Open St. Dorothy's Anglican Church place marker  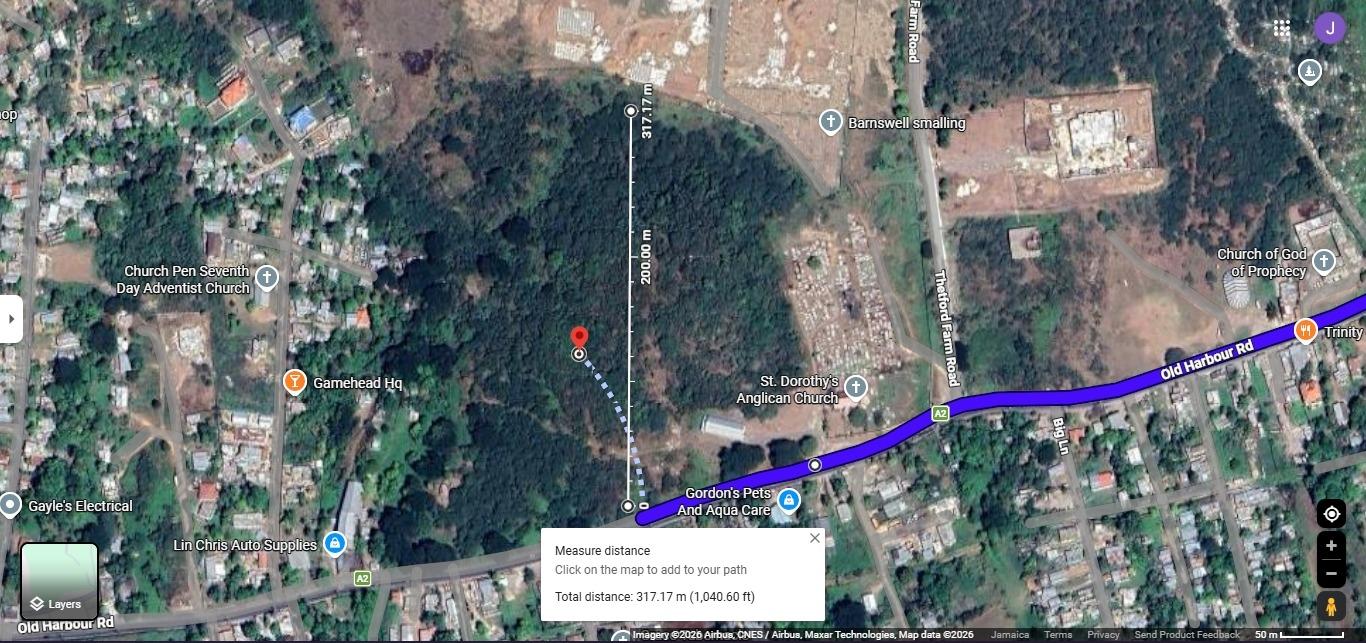855,388
